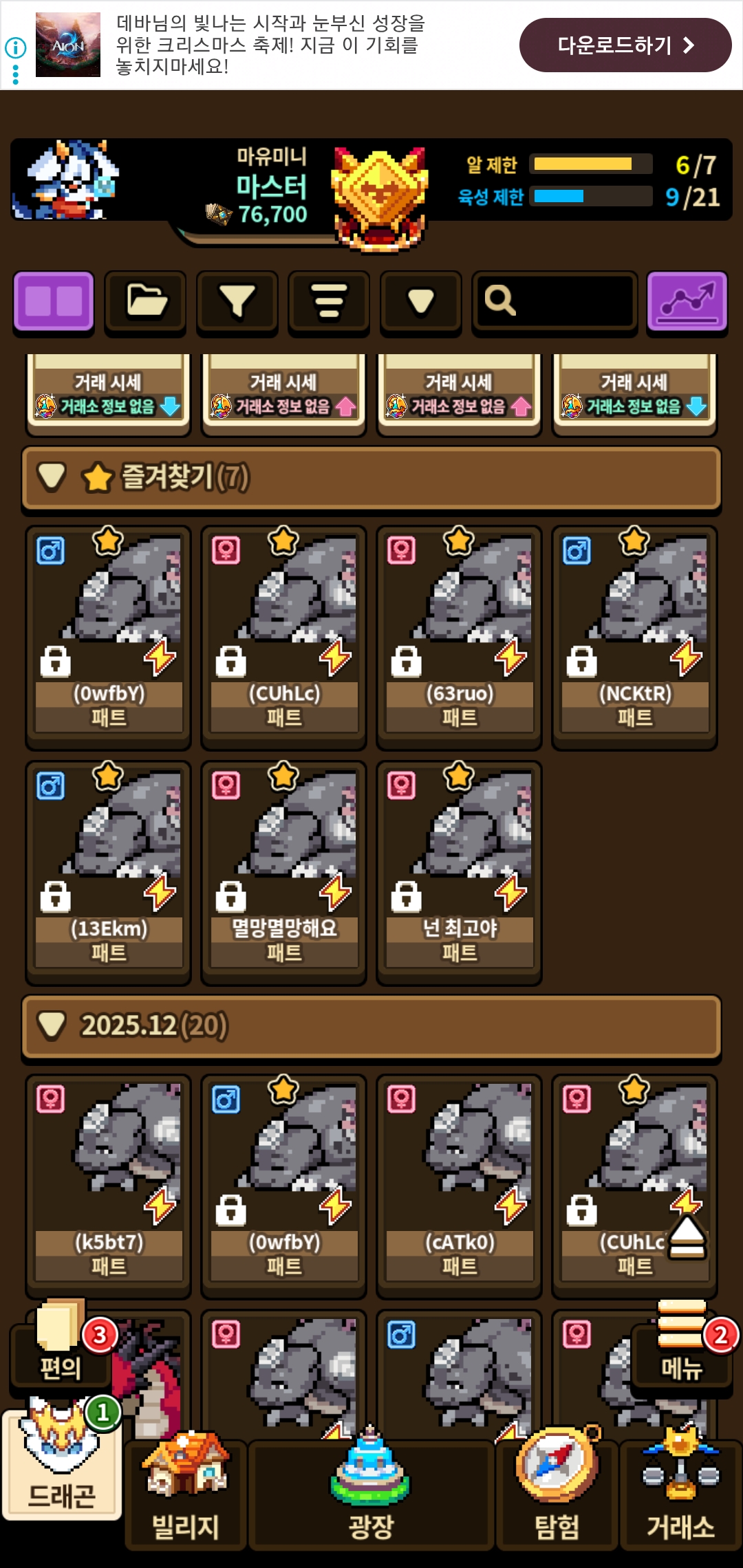Switch to the 거래소 exchange tab
Viewport: 743px width, 1568px height.
pyautogui.click(x=680, y=1496)
